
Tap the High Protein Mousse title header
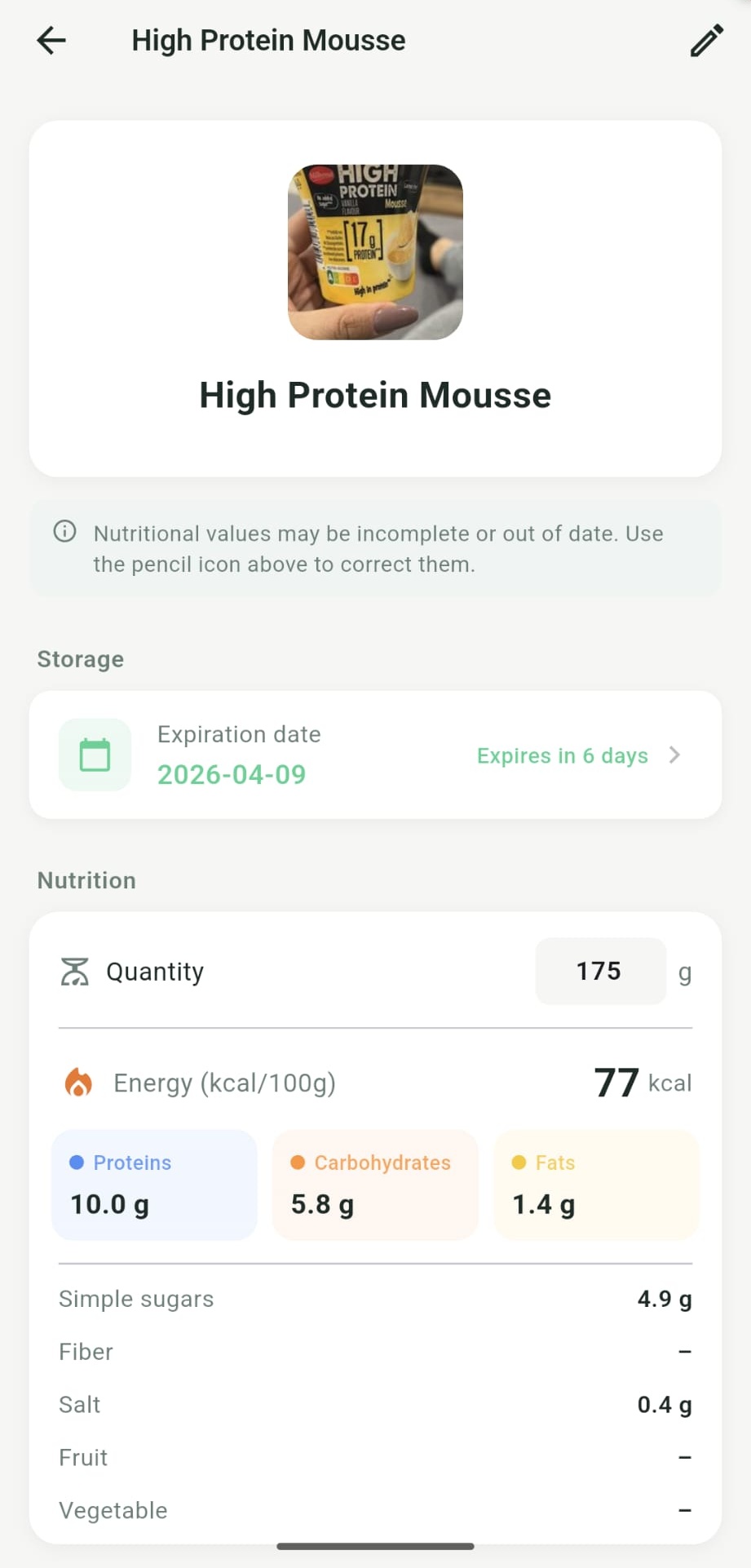click(x=267, y=39)
